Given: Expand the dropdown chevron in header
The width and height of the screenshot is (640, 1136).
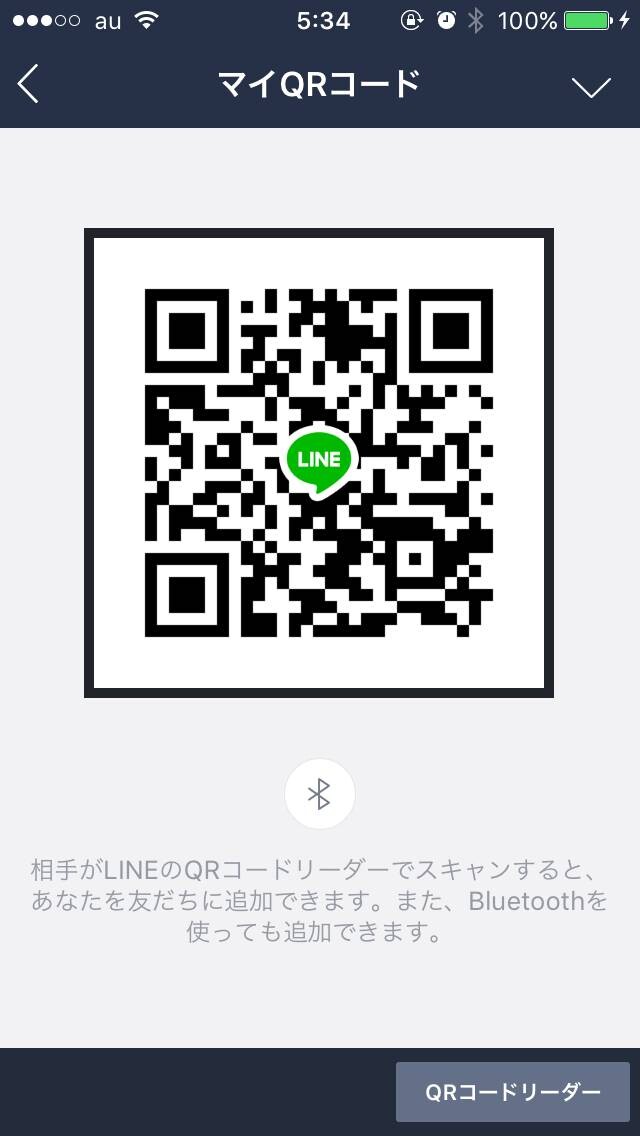Looking at the screenshot, I should [591, 86].
